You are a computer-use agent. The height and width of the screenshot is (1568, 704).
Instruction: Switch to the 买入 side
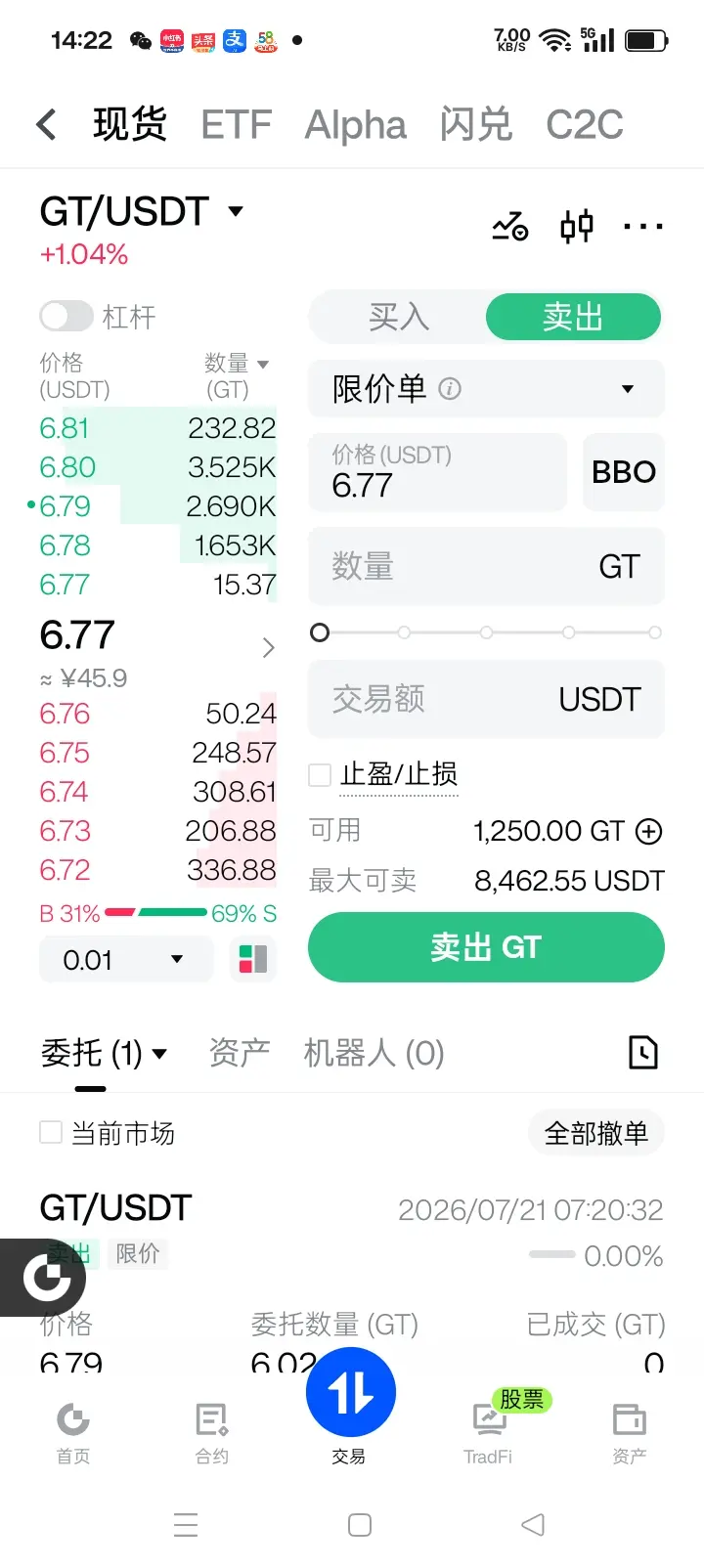398,317
